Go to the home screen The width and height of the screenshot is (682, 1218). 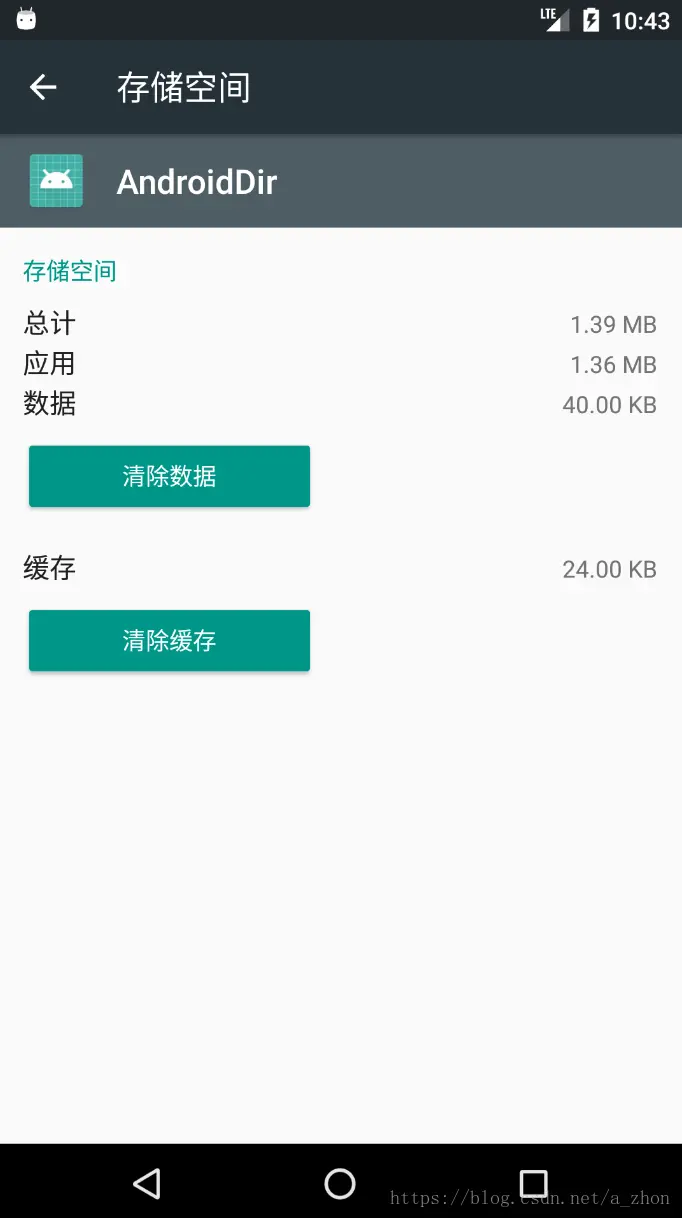pyautogui.click(x=340, y=1183)
